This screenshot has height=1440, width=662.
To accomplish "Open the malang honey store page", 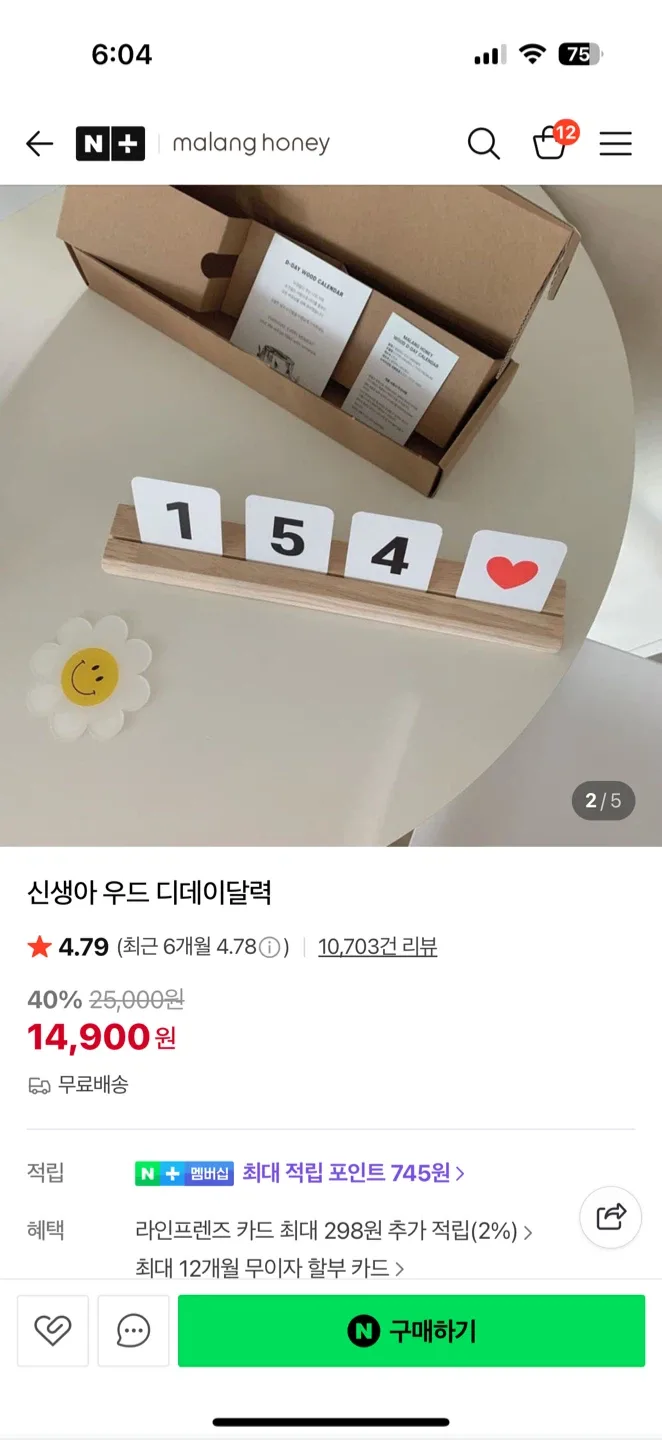I will tap(251, 144).
